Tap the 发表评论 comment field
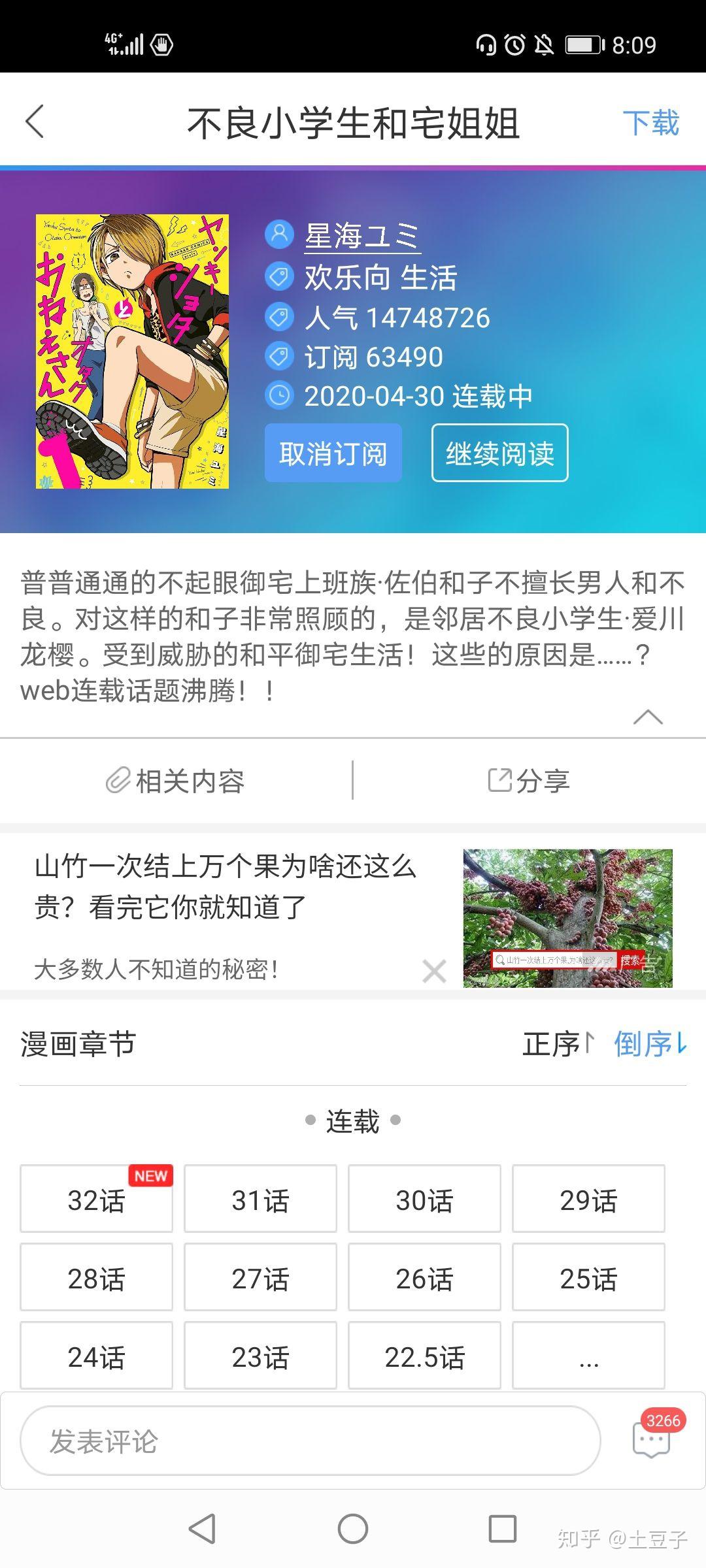Viewport: 706px width, 1568px height. click(x=310, y=1441)
